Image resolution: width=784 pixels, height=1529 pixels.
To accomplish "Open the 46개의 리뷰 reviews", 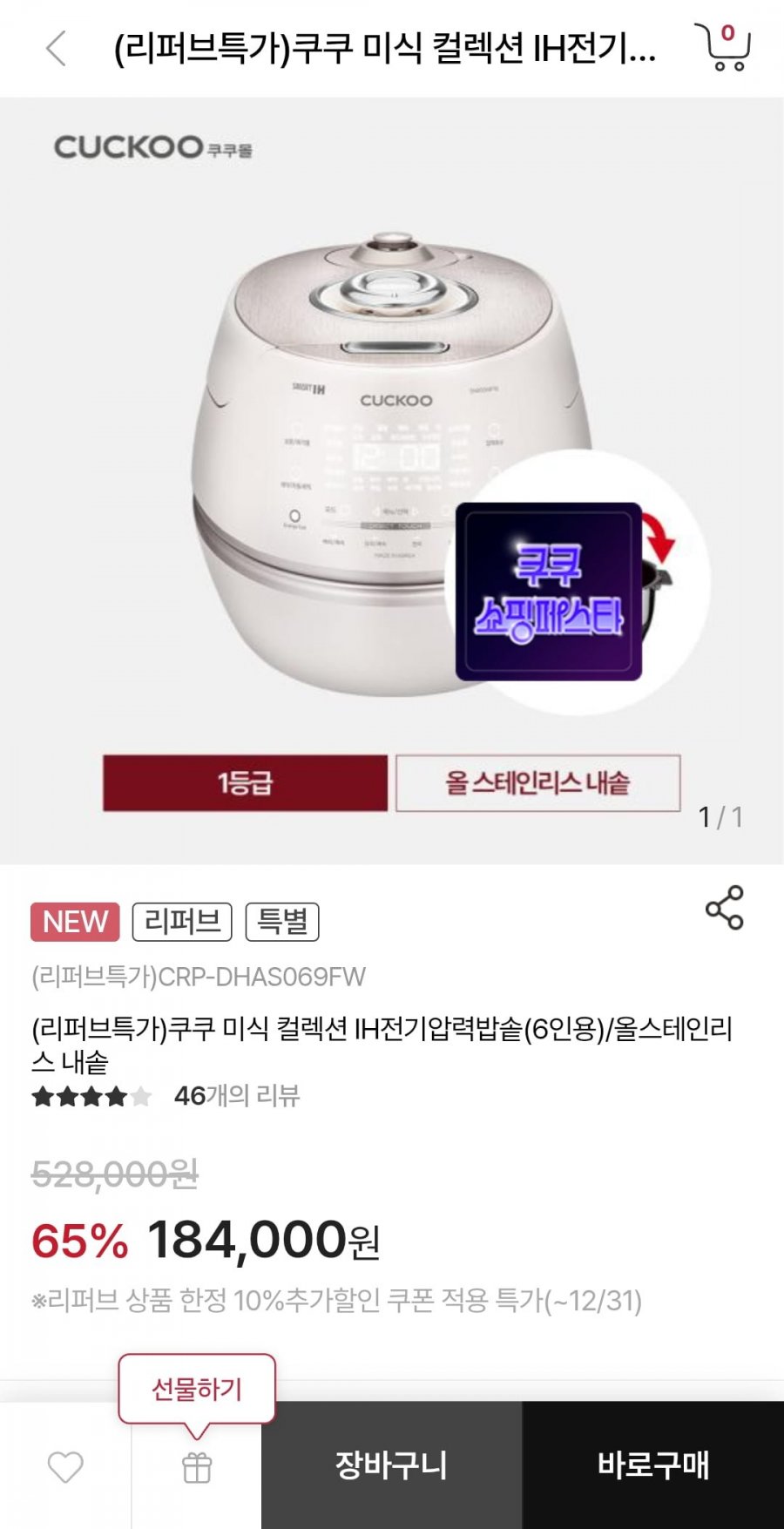I will 236,1096.
